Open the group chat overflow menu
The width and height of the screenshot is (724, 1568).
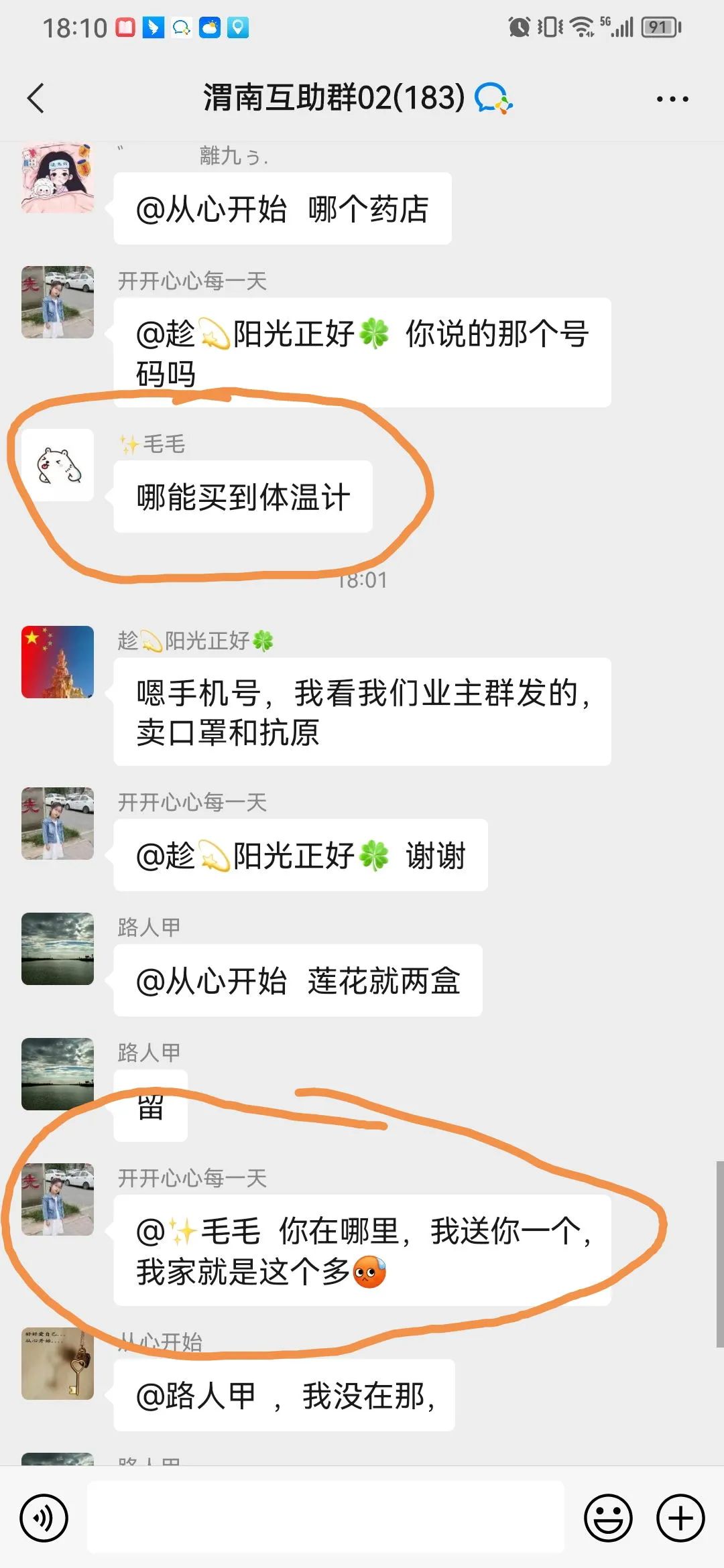(x=672, y=99)
